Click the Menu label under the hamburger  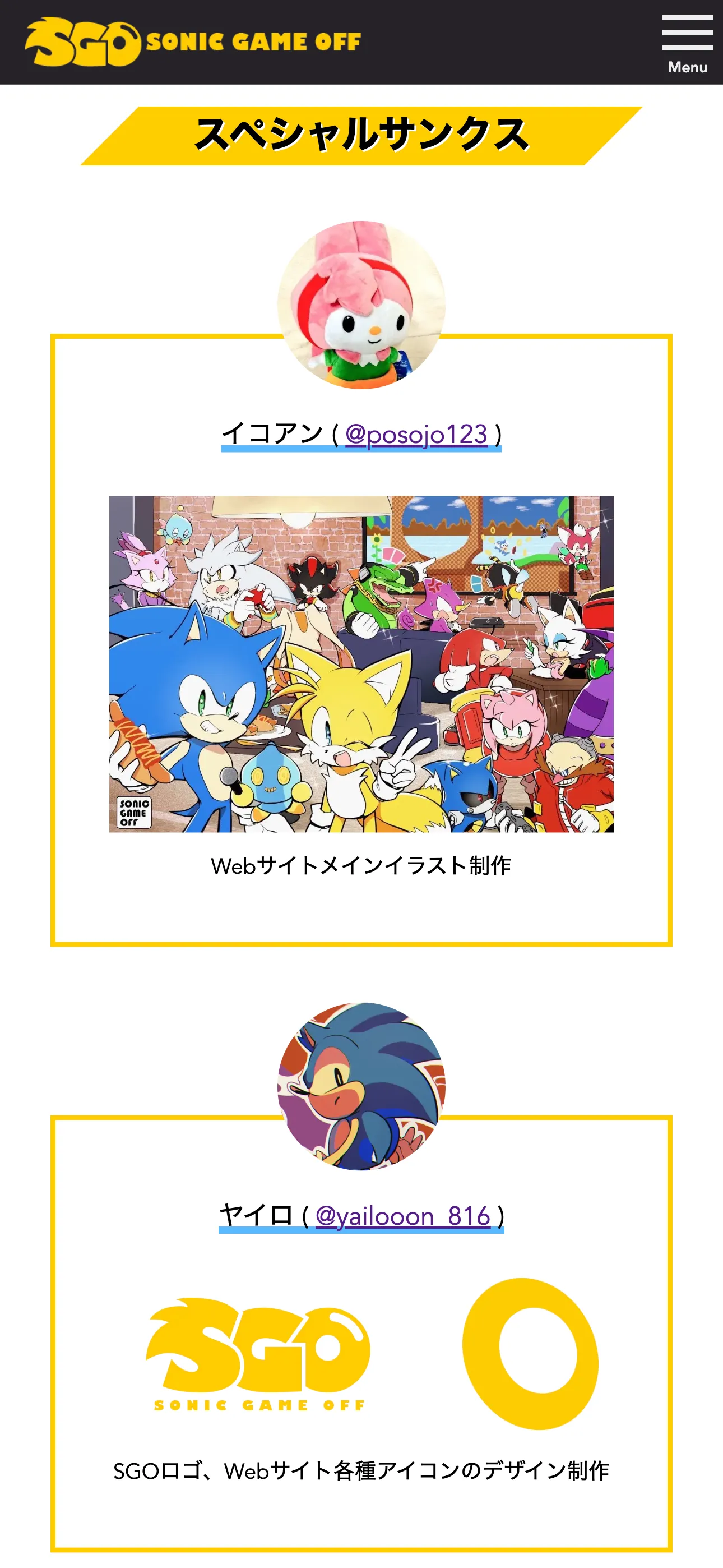click(x=687, y=67)
